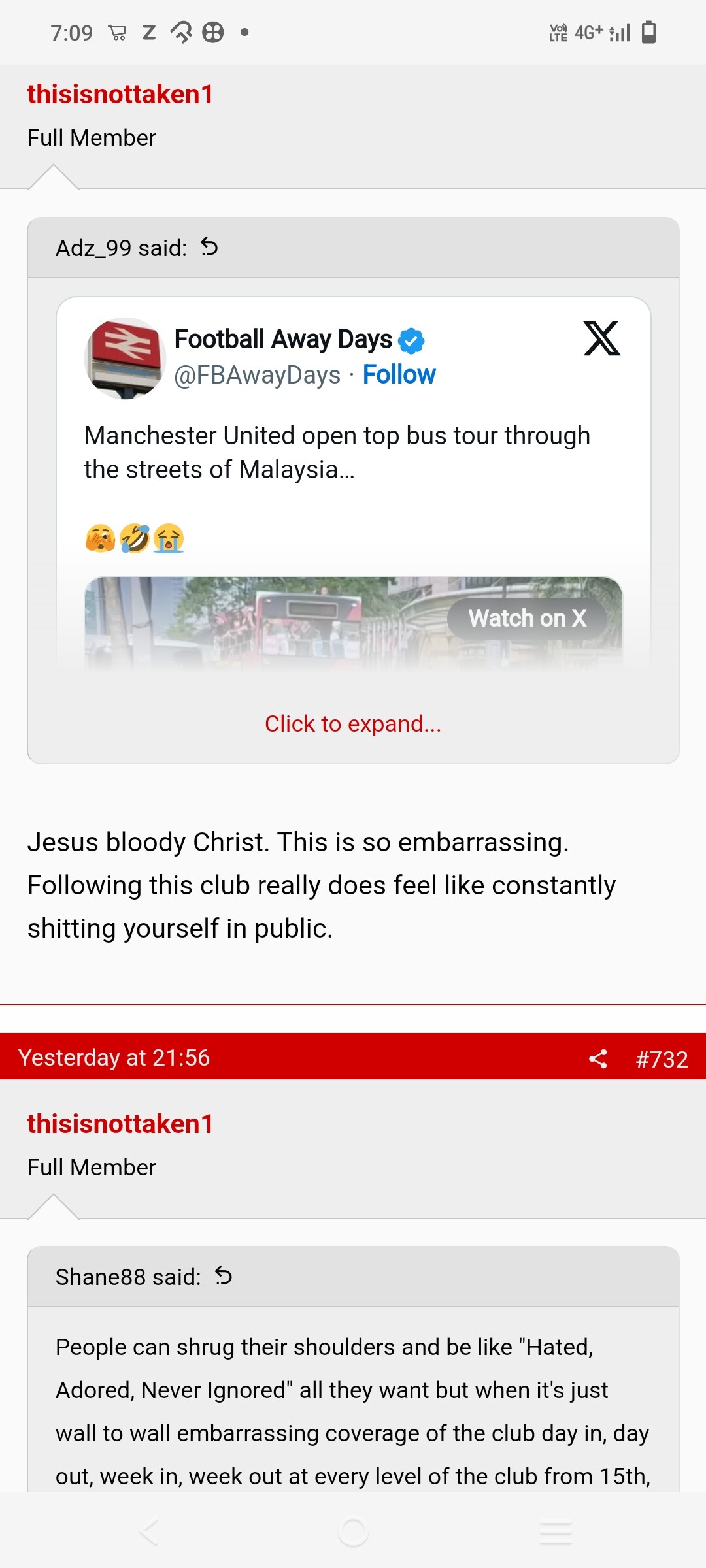Image resolution: width=706 pixels, height=1568 pixels.
Task: Open the permalink for post #732
Action: [x=662, y=1059]
